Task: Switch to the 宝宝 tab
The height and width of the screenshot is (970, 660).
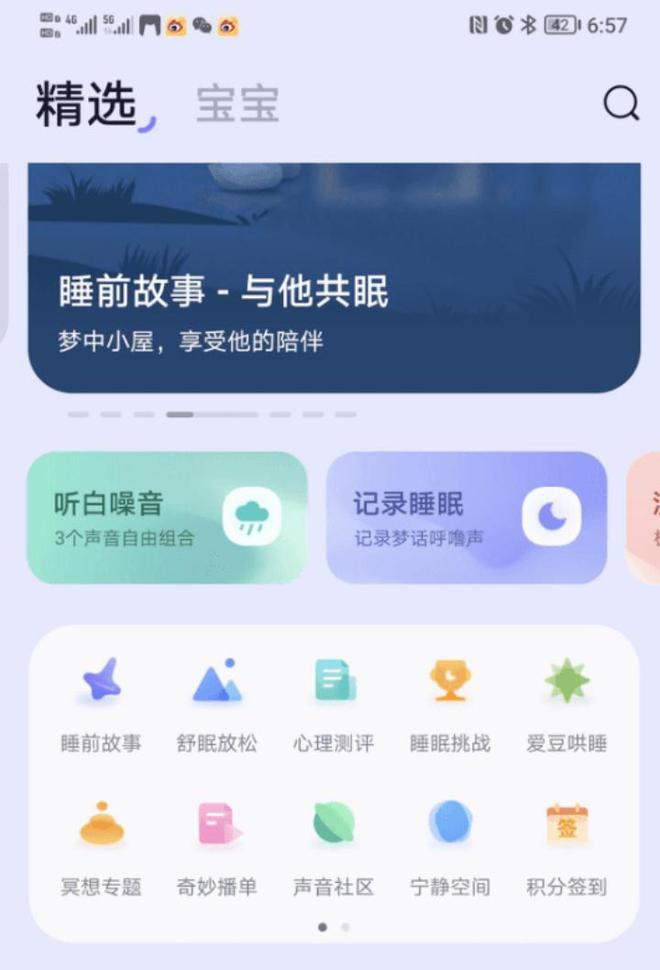Action: (x=237, y=105)
